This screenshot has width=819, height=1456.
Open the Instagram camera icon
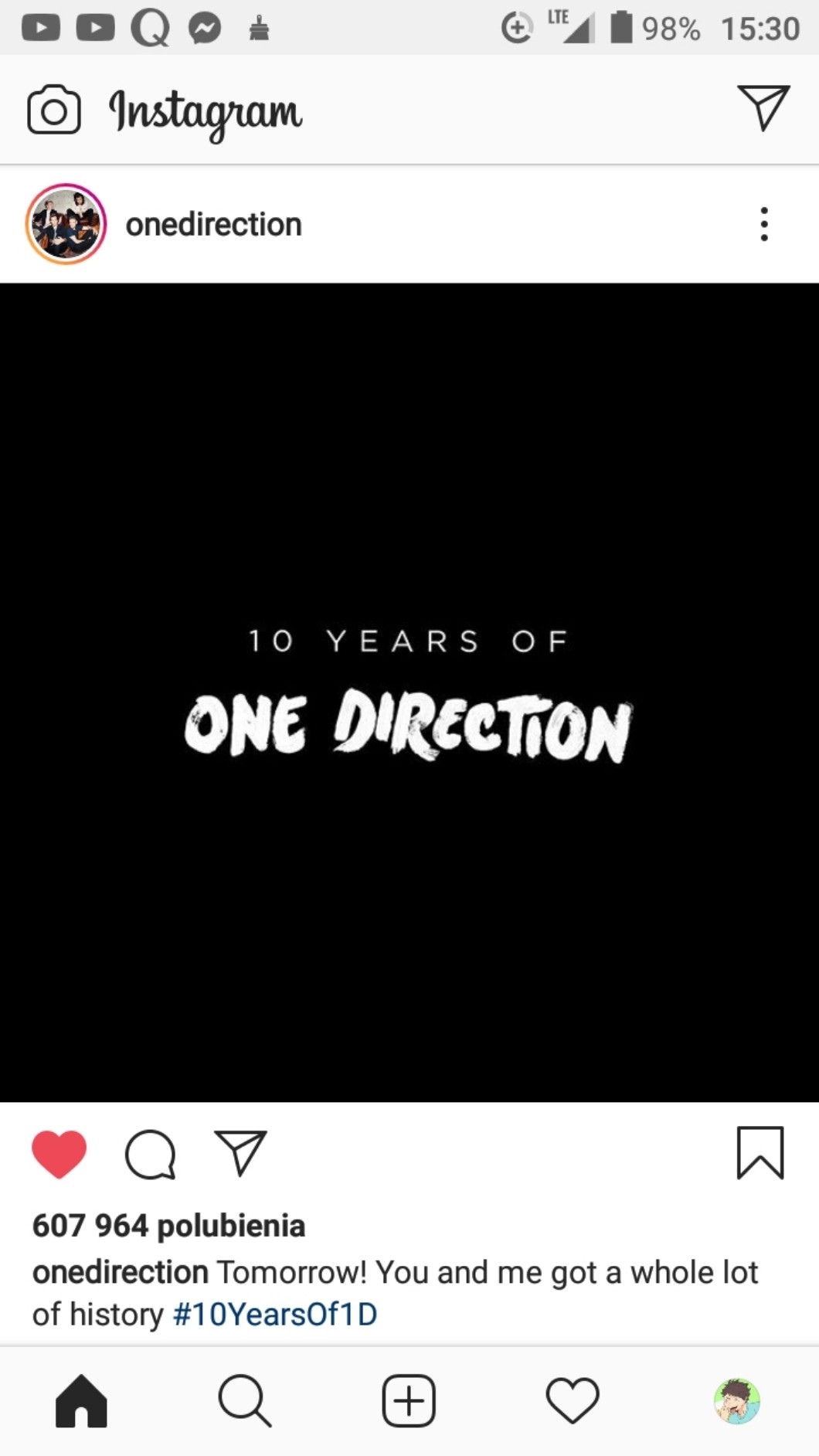53,110
